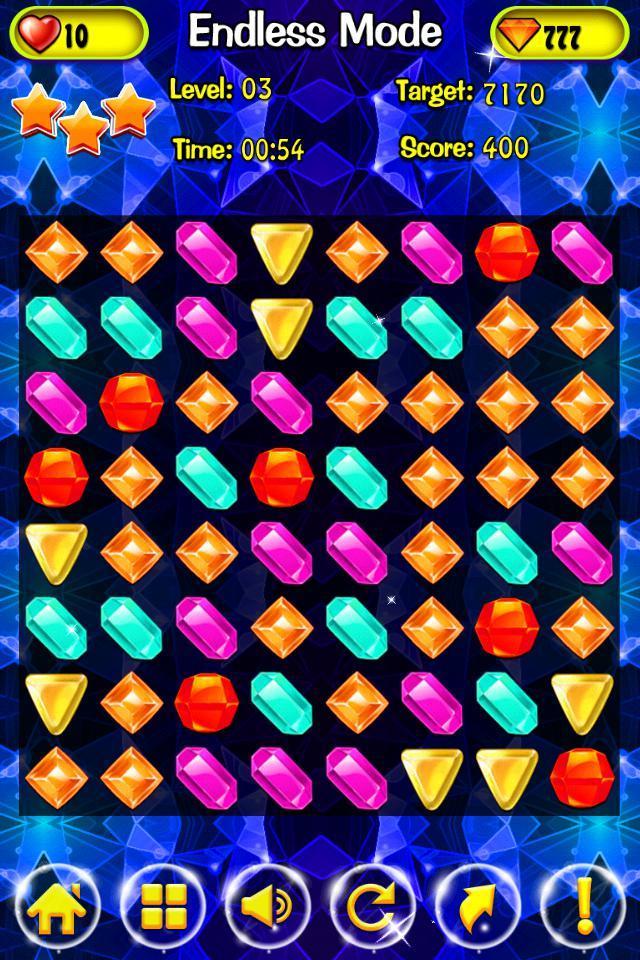This screenshot has height=960, width=640.
Task: Select the red gem in the bottom row
Action: (x=581, y=776)
